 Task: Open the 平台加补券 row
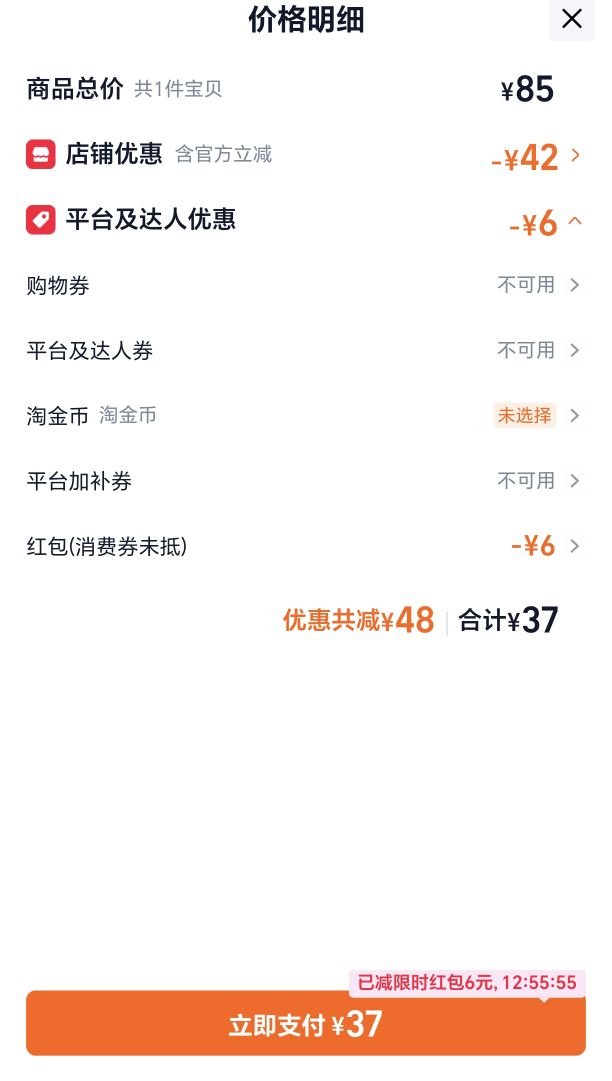point(305,481)
